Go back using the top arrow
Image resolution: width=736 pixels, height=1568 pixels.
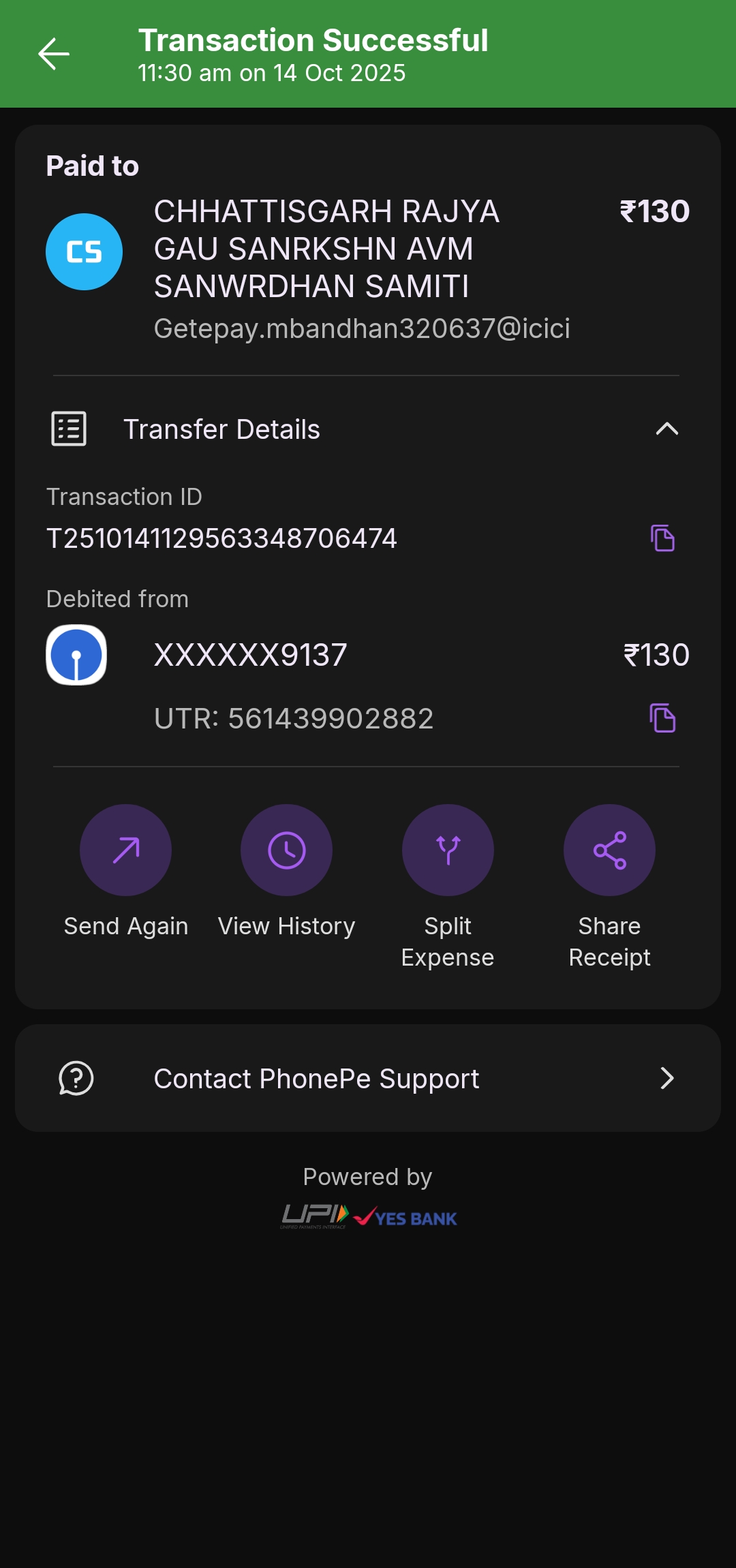click(54, 55)
